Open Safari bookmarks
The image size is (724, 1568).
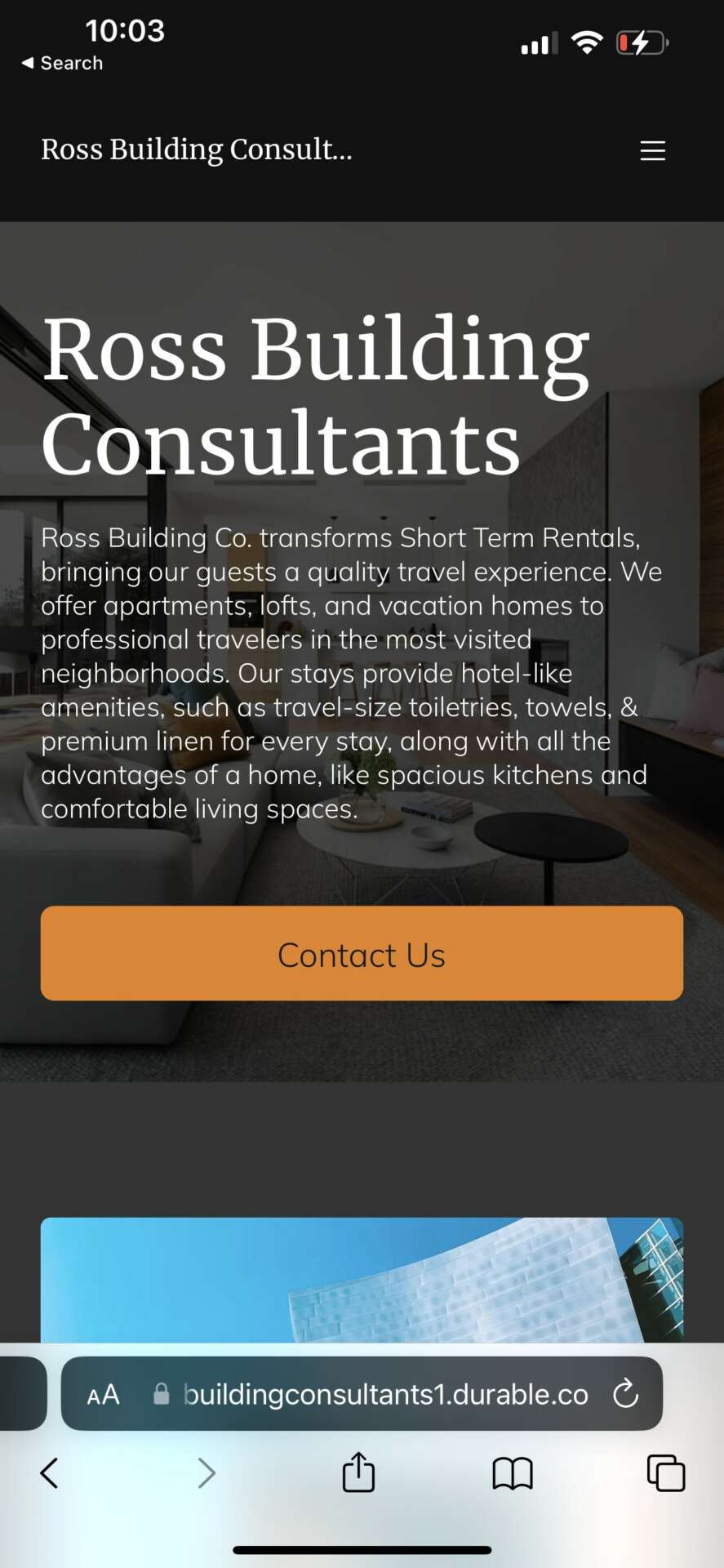point(512,1473)
